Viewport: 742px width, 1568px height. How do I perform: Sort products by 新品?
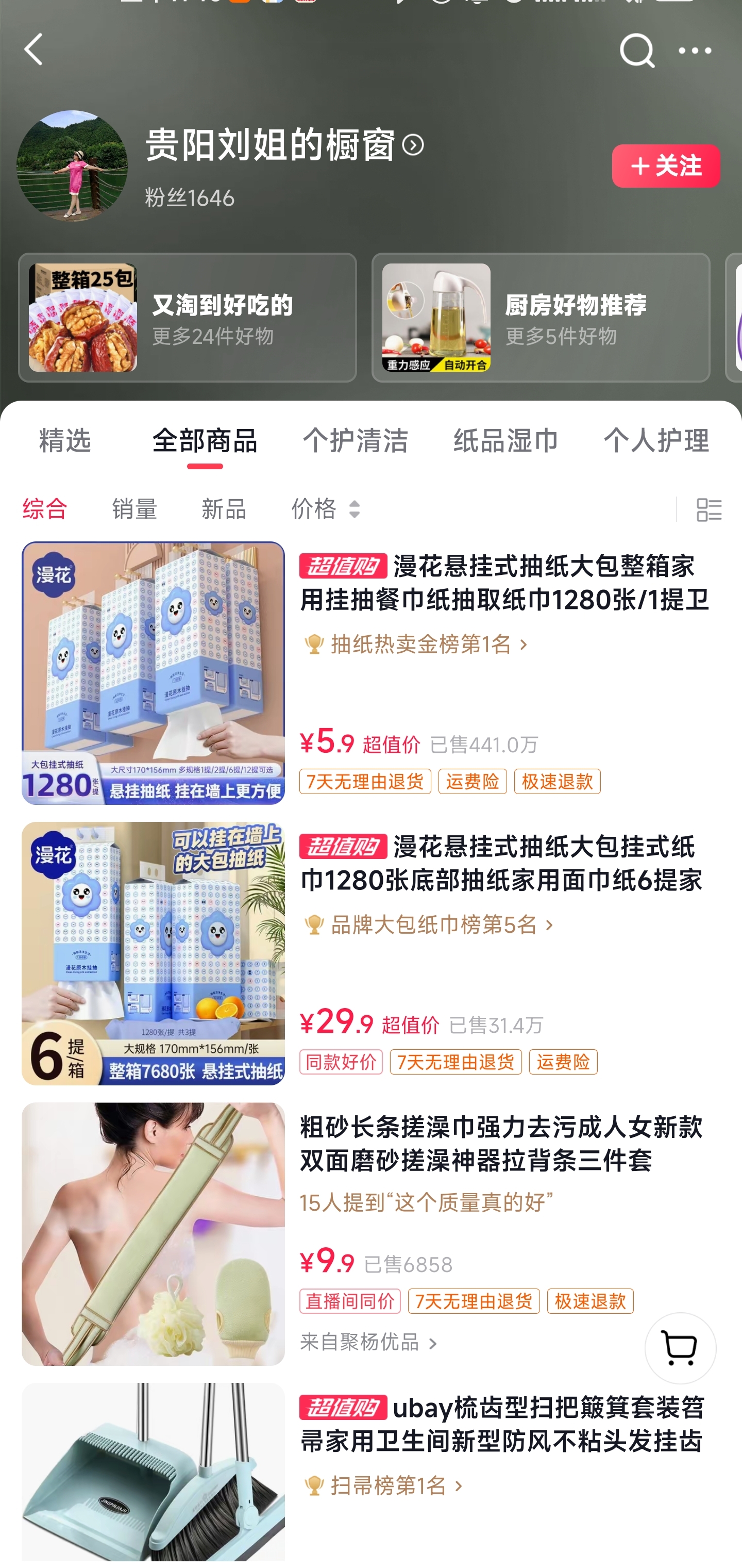[x=224, y=508]
